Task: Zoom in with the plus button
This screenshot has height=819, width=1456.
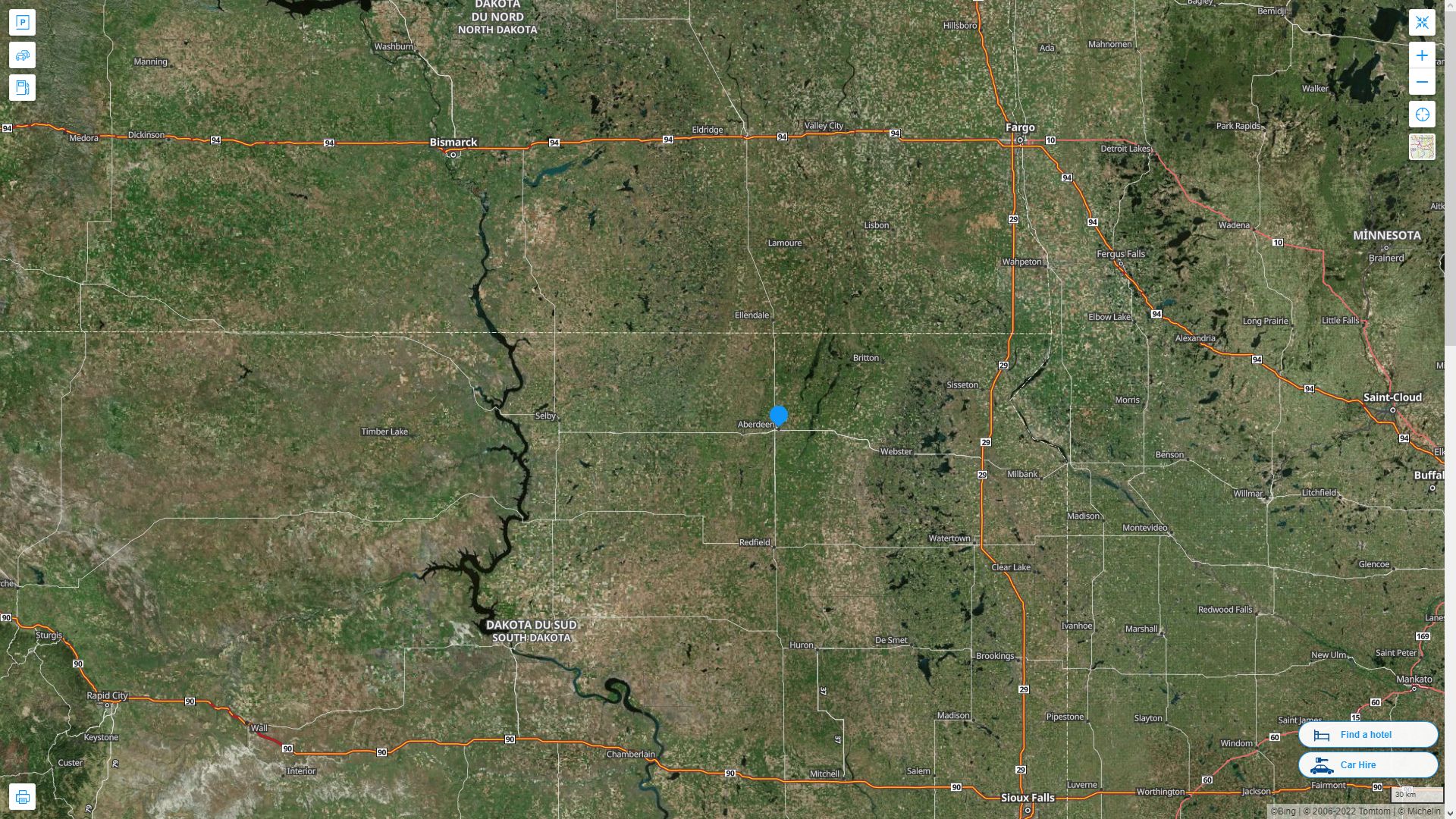Action: coord(1422,55)
